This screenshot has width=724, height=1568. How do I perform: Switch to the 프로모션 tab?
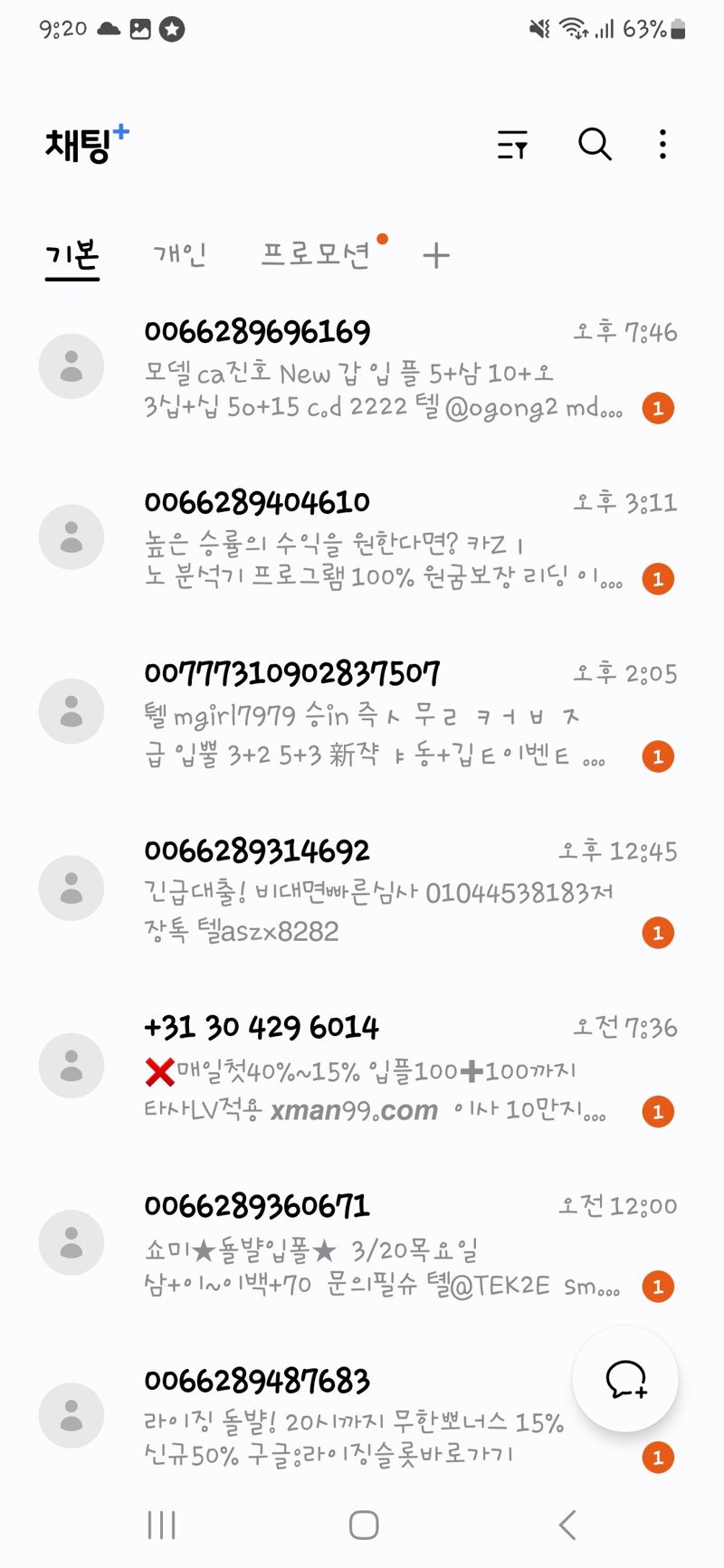[316, 254]
